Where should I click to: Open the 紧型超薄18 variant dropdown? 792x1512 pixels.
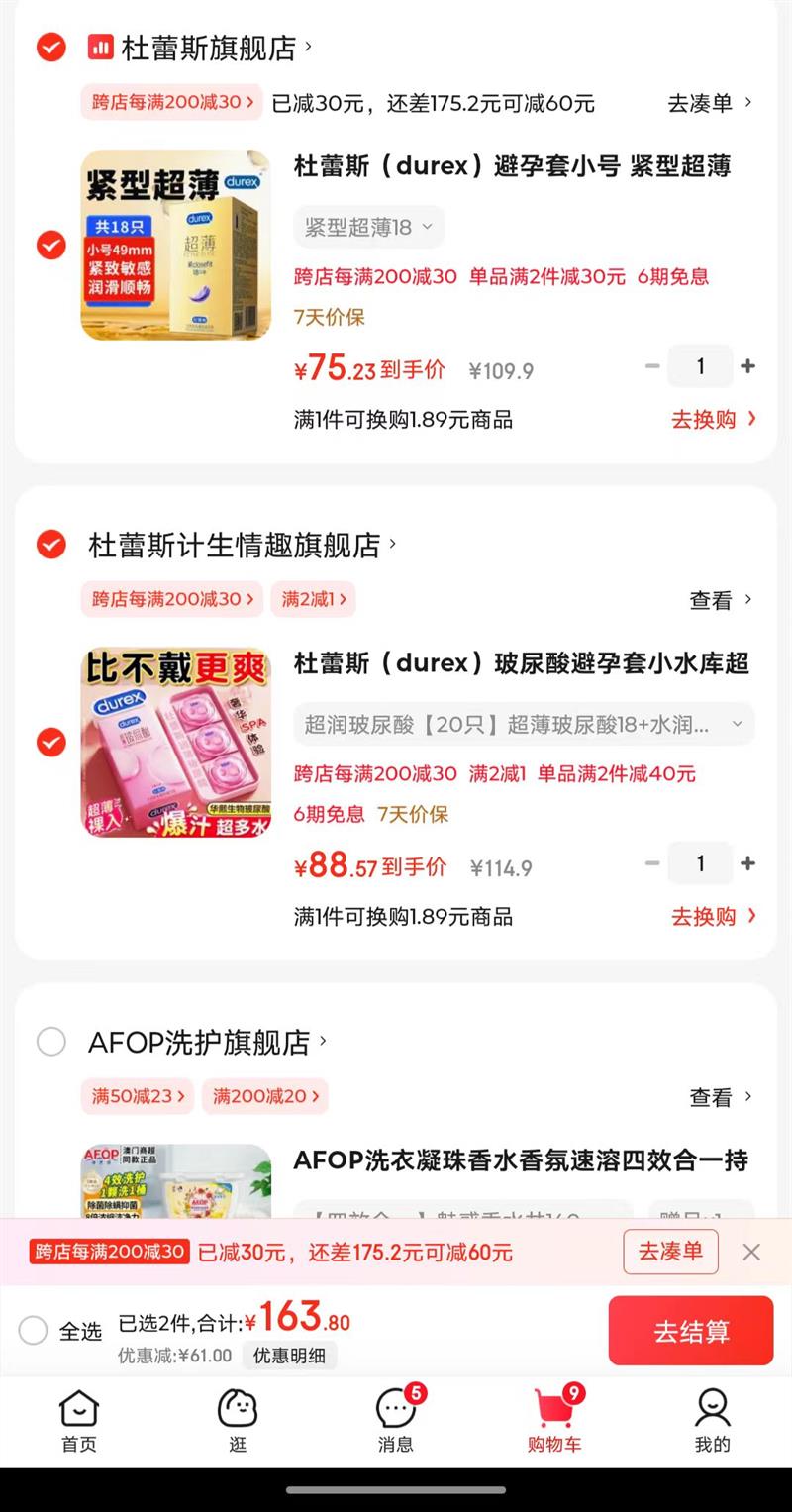[x=368, y=227]
